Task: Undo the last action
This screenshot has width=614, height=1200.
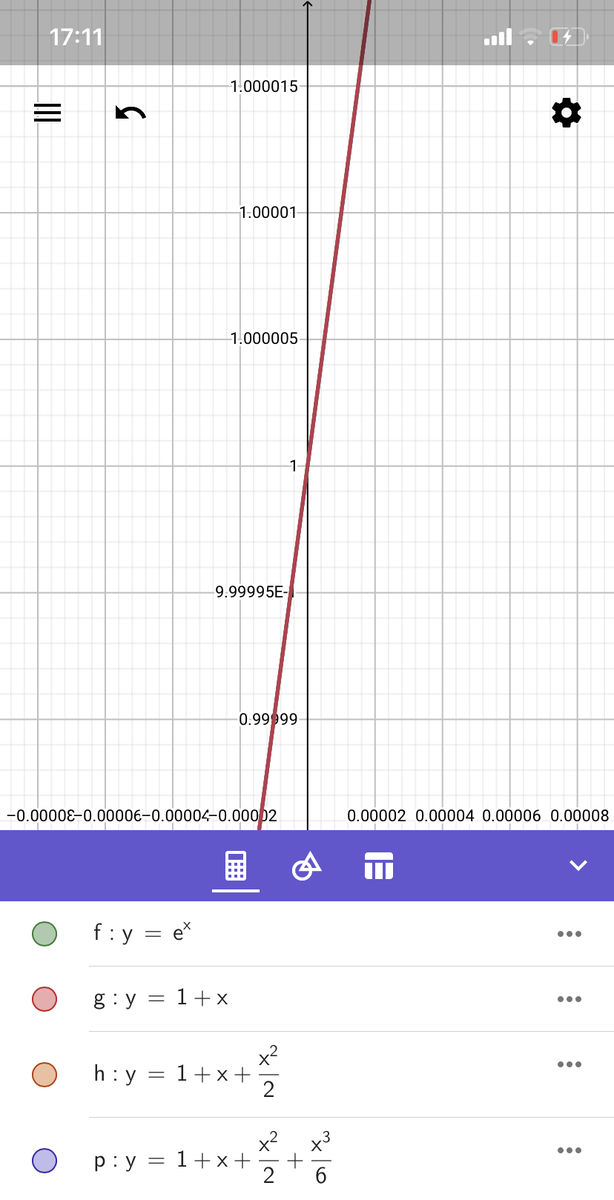Action: 130,113
